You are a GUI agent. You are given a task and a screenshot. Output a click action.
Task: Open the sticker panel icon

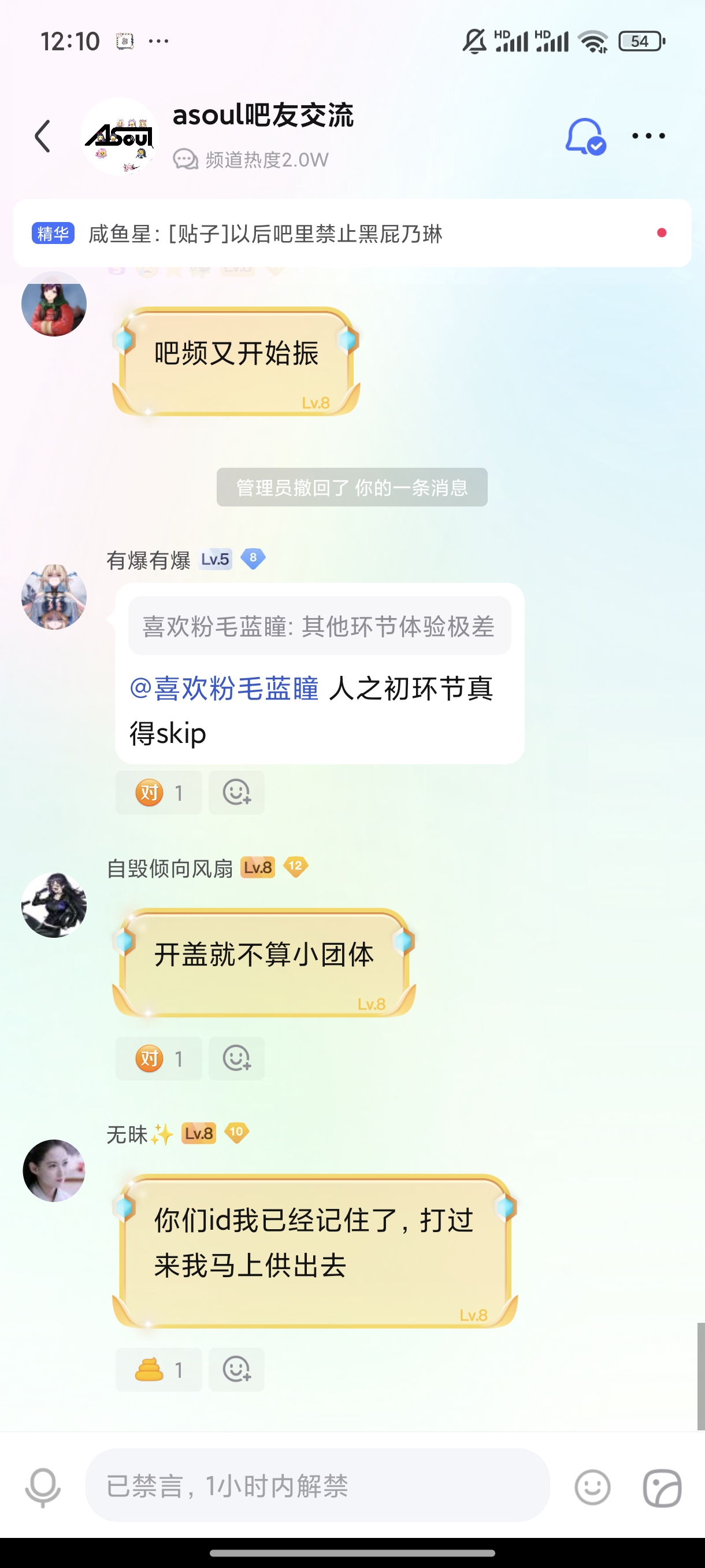pos(662,1487)
